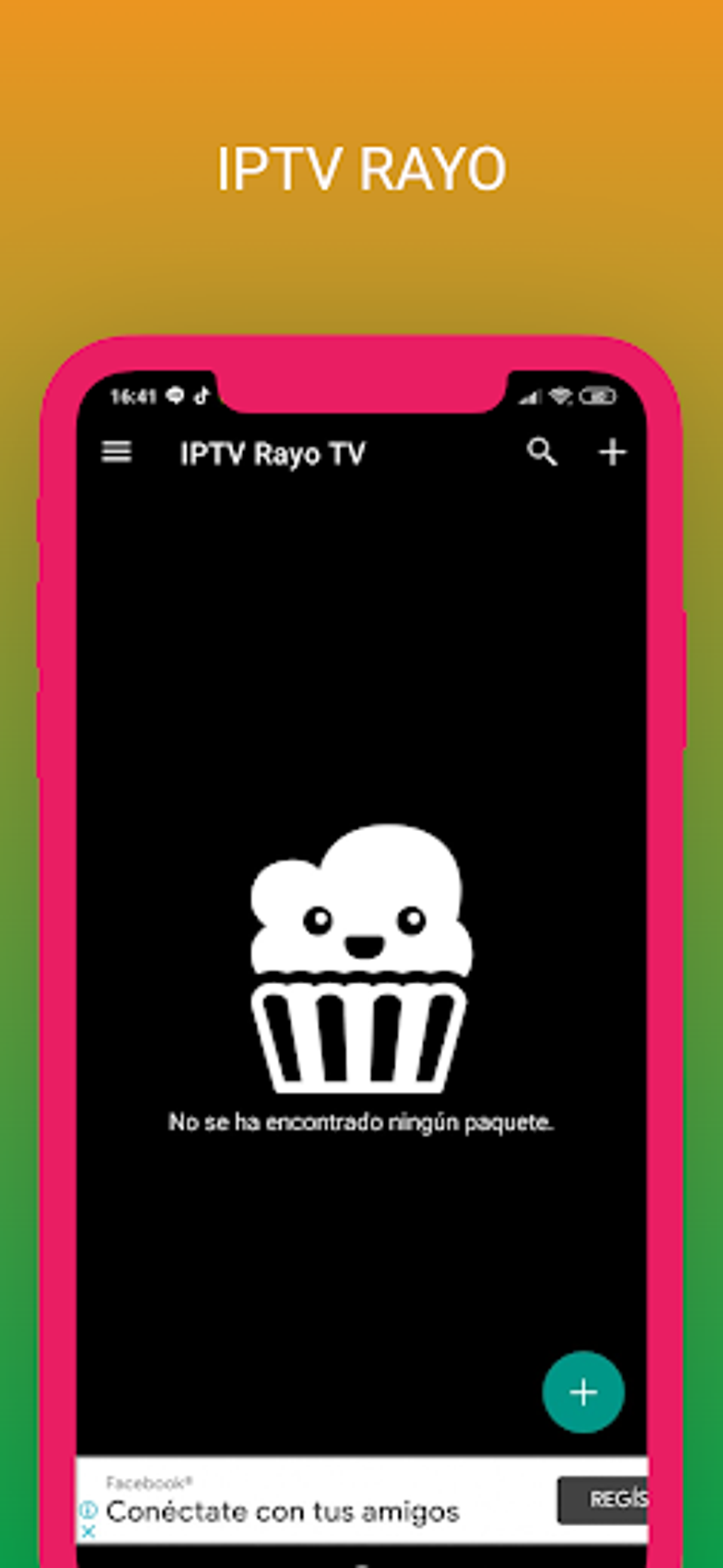The width and height of the screenshot is (723, 1568).
Task: Tap the search icon in the app bar
Action: pos(542,452)
